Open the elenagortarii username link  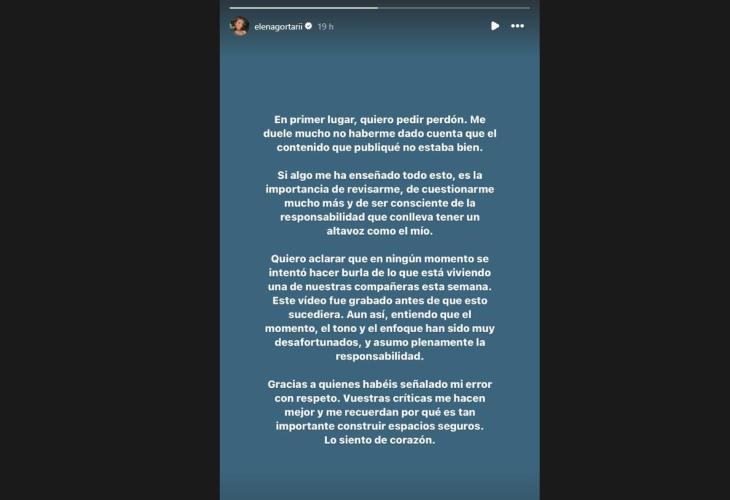pyautogui.click(x=277, y=26)
